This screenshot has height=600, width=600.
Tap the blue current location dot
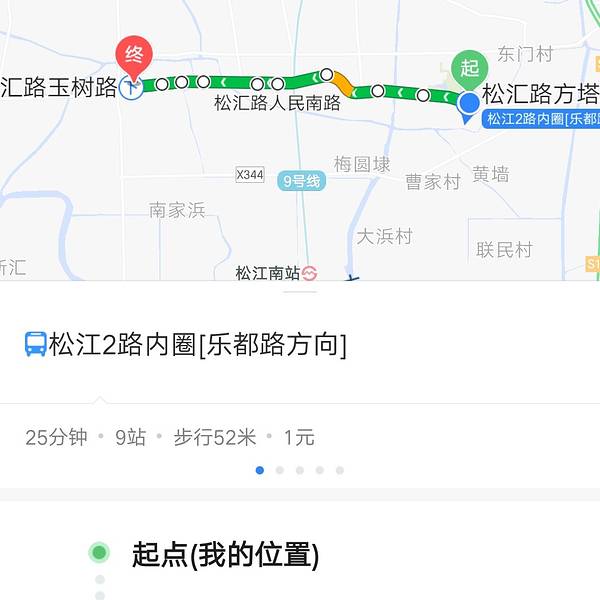coord(469,102)
